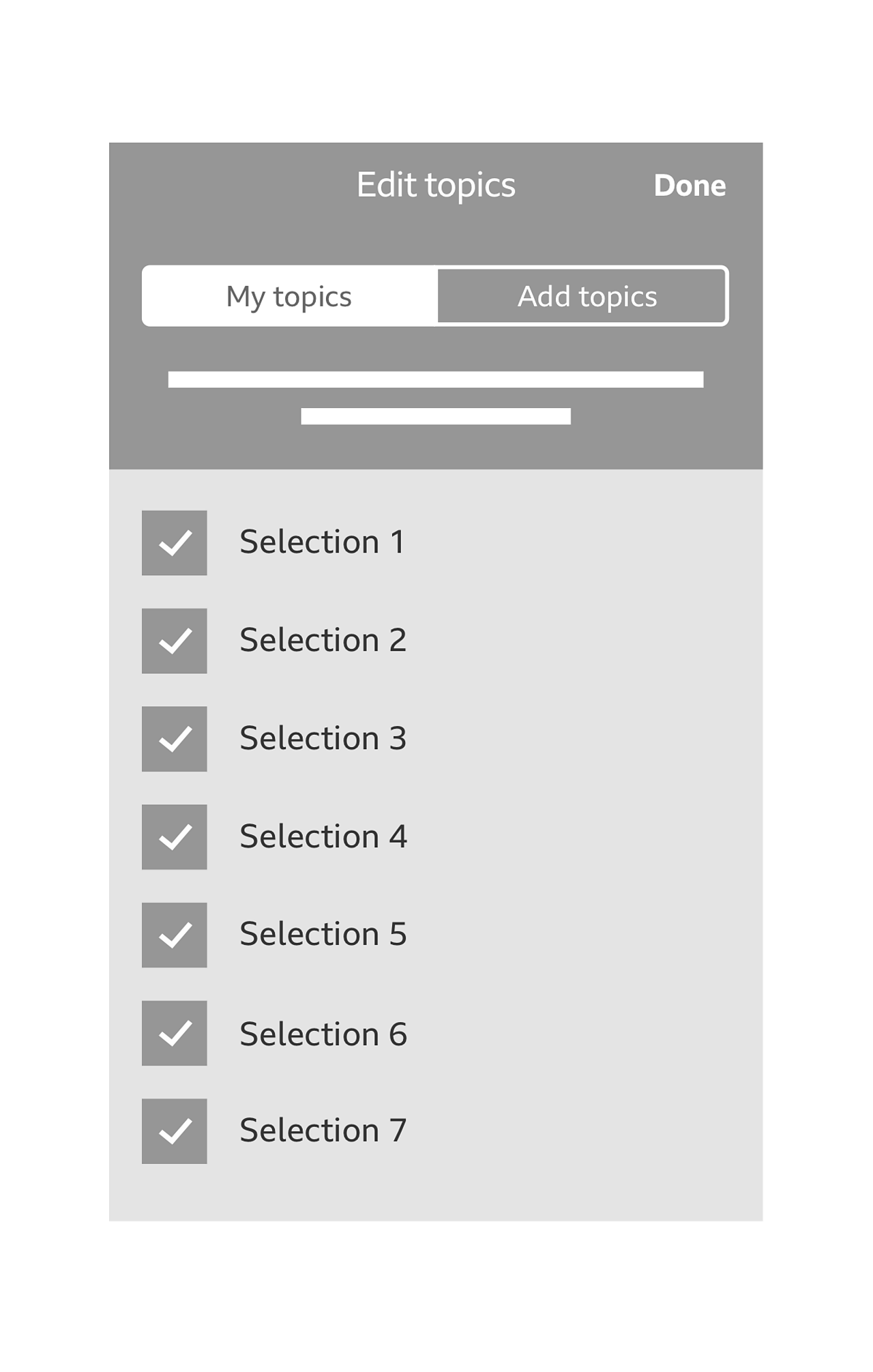This screenshot has height=1372, width=873.
Task: Deselect the Selection 7 checkbox
Action: tap(175, 1131)
